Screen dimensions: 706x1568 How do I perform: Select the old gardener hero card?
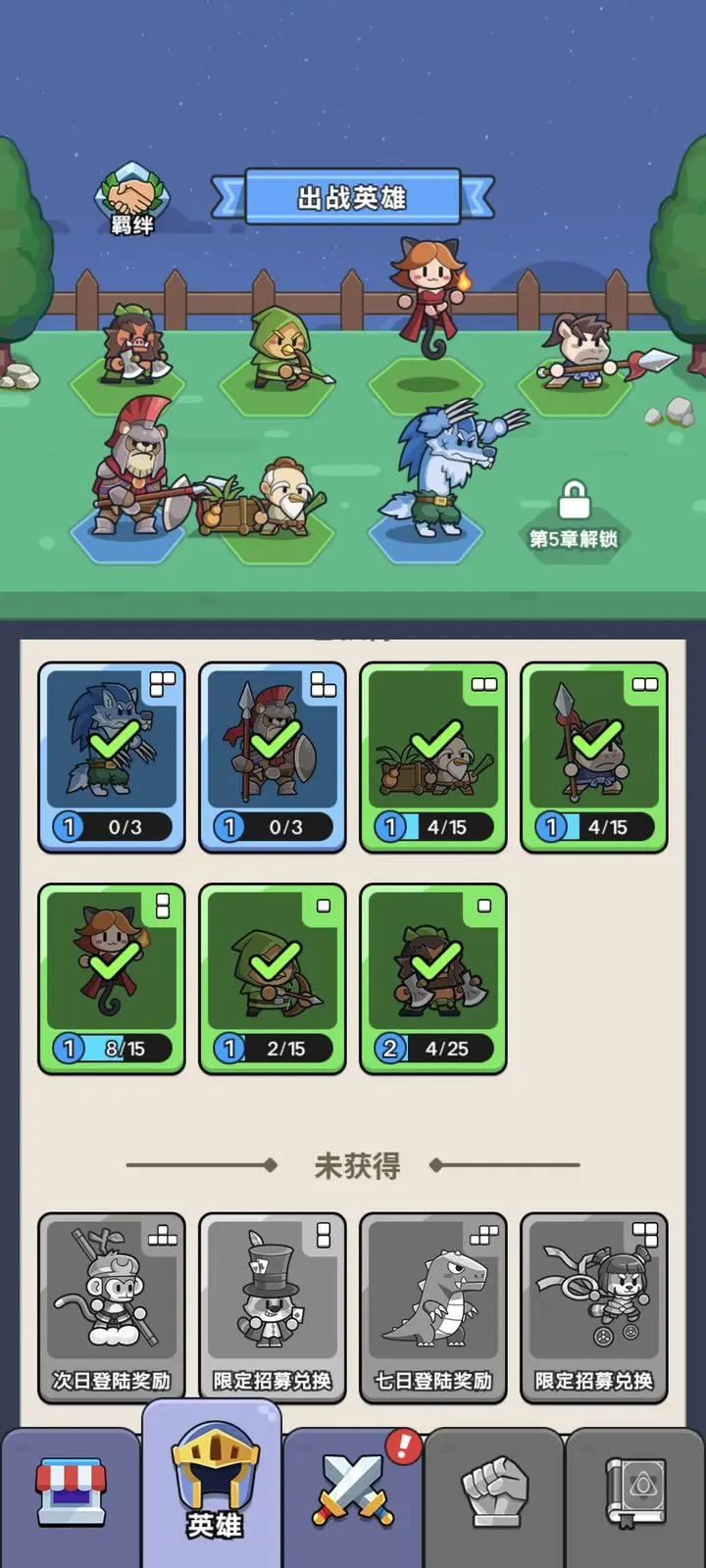click(x=433, y=757)
